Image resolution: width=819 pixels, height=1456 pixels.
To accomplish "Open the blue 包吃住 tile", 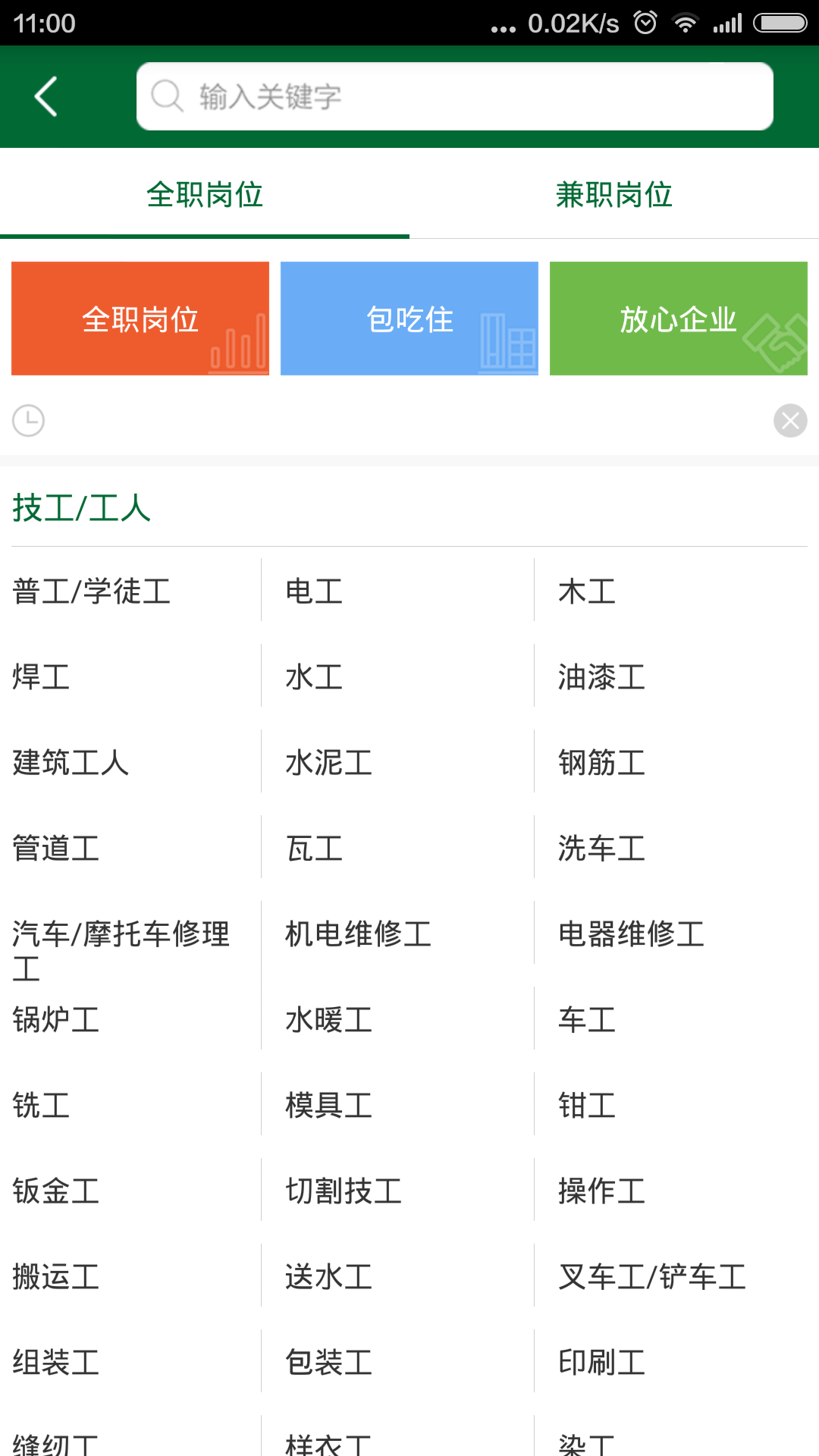I will [x=409, y=318].
